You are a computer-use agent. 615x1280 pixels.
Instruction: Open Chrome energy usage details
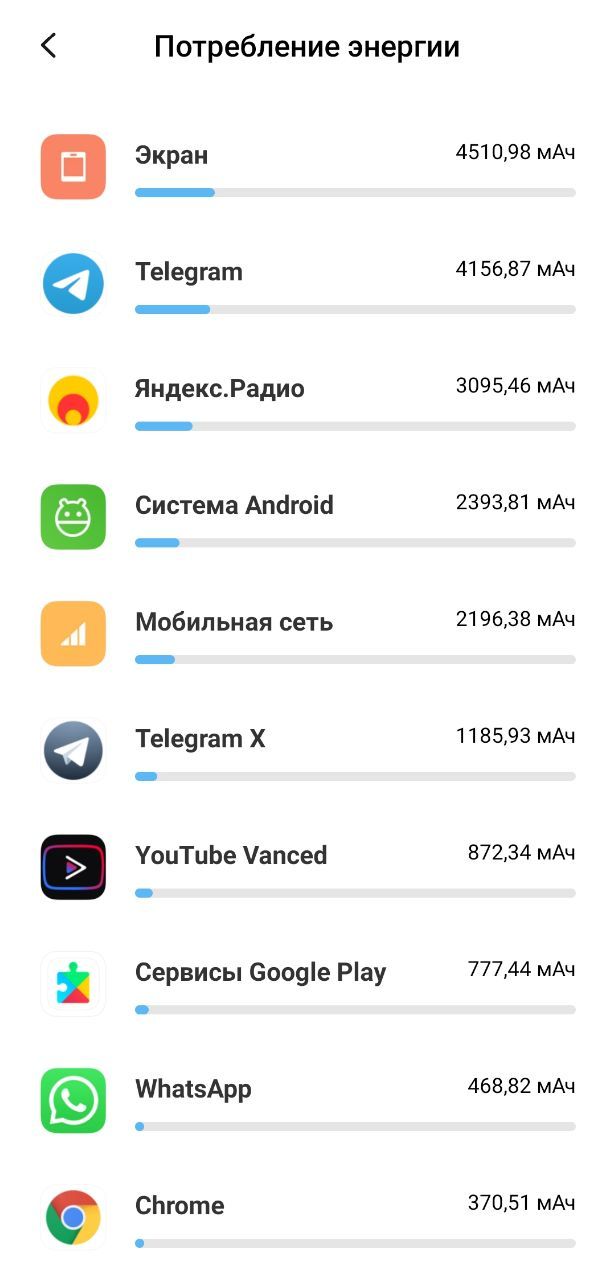[307, 1218]
